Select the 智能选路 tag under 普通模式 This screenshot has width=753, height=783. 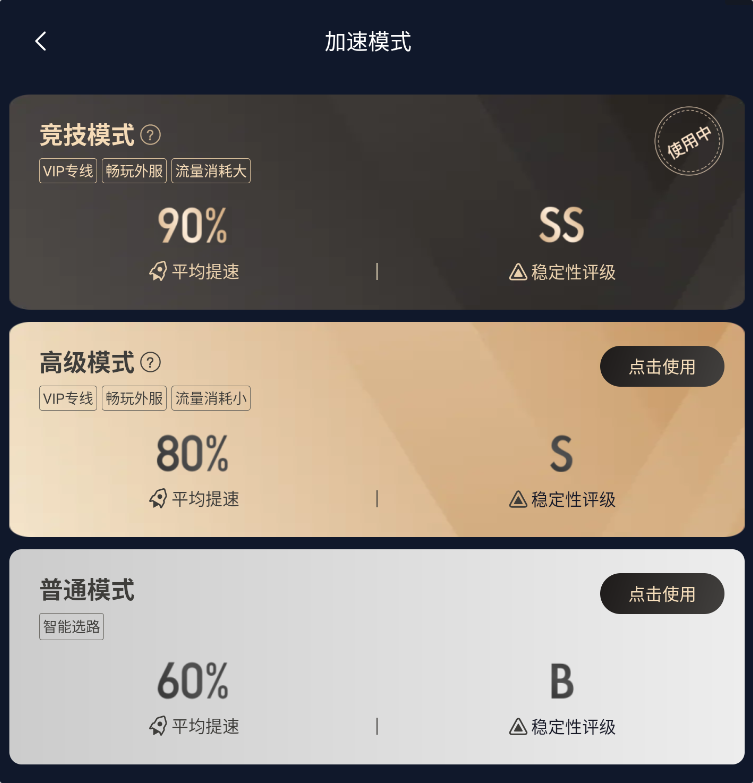click(x=71, y=625)
